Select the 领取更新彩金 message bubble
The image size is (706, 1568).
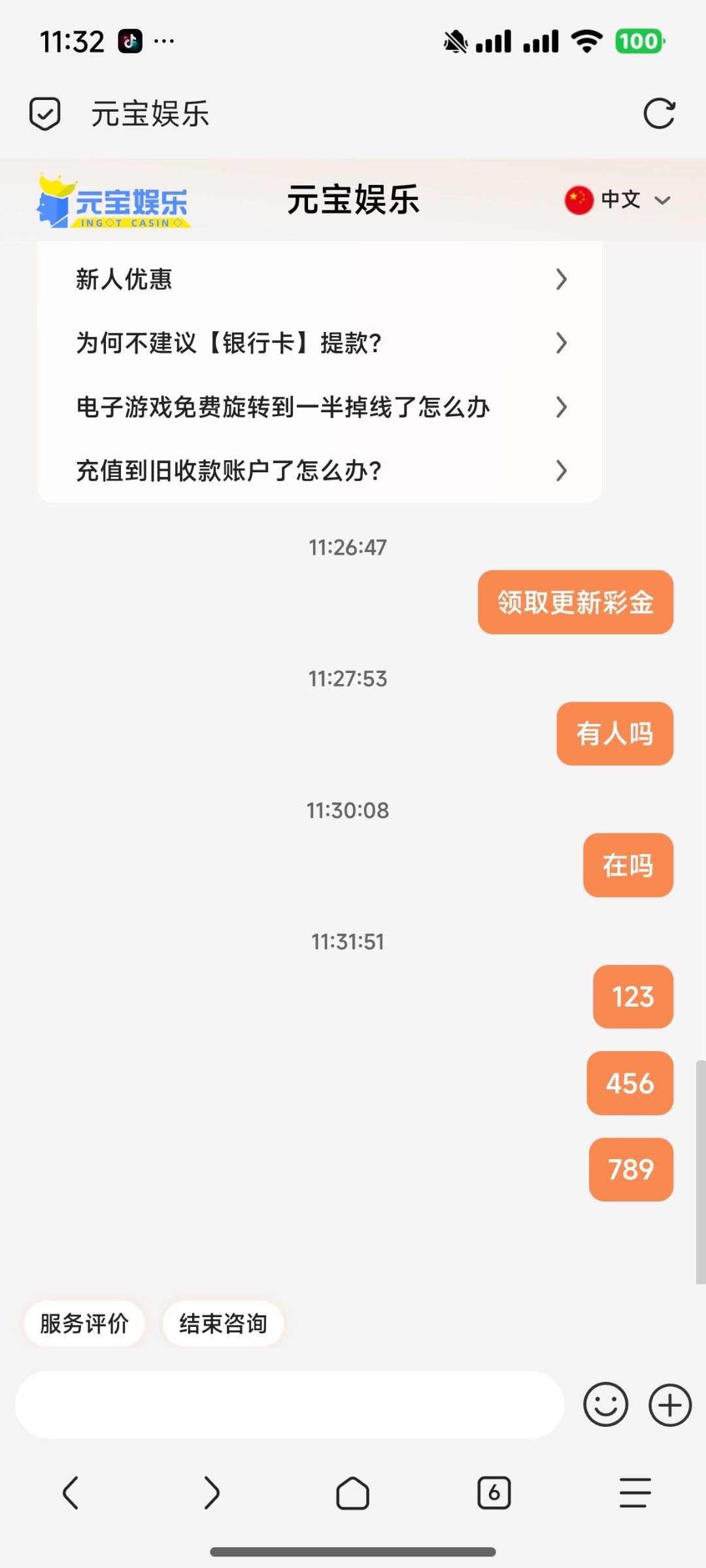point(575,603)
